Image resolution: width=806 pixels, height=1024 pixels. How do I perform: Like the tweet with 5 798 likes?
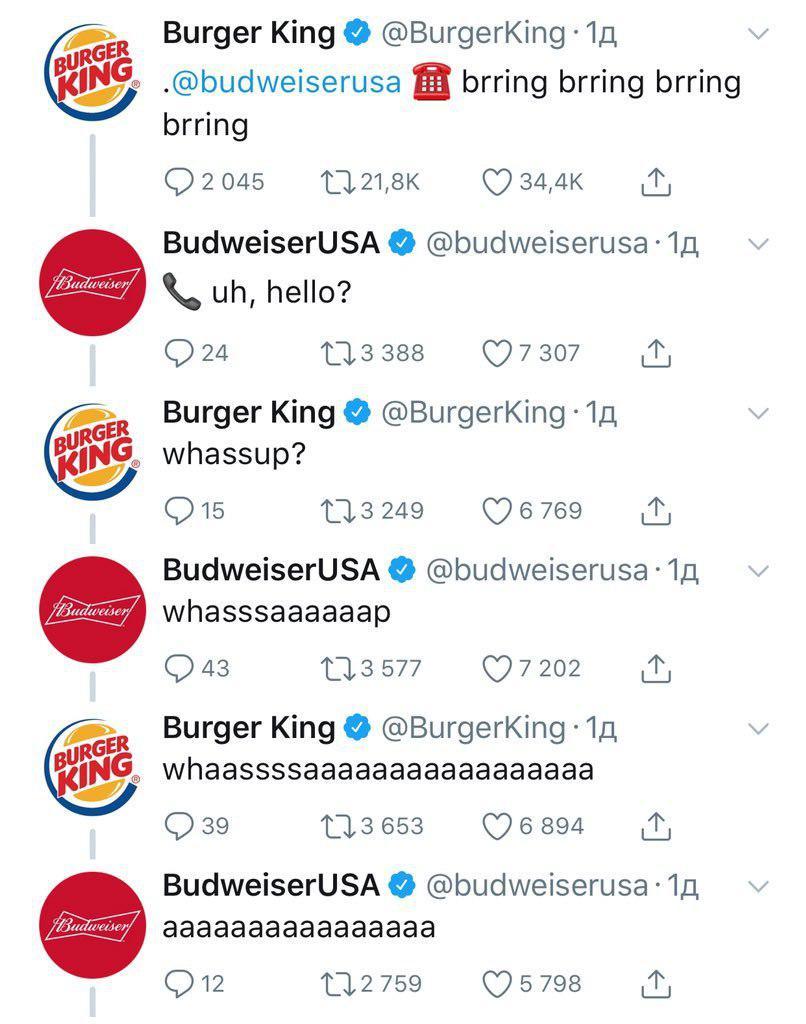point(497,983)
